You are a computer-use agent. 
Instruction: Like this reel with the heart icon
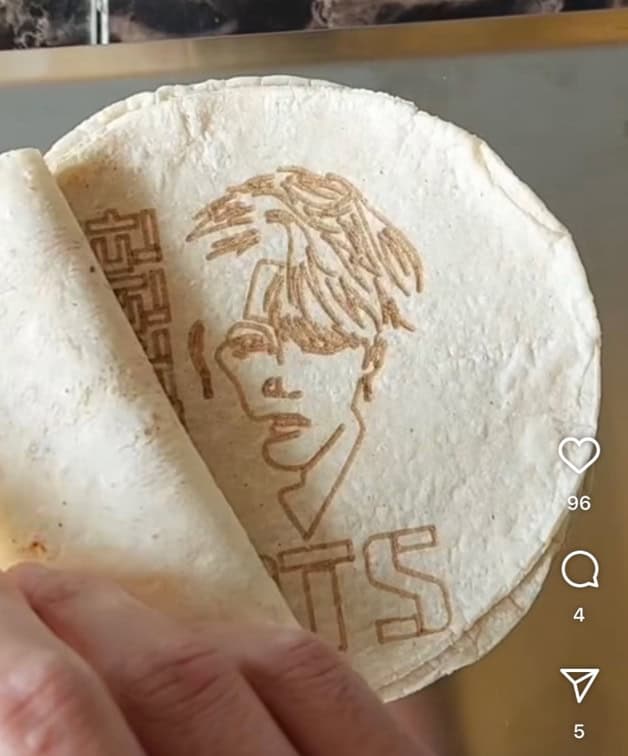579,456
